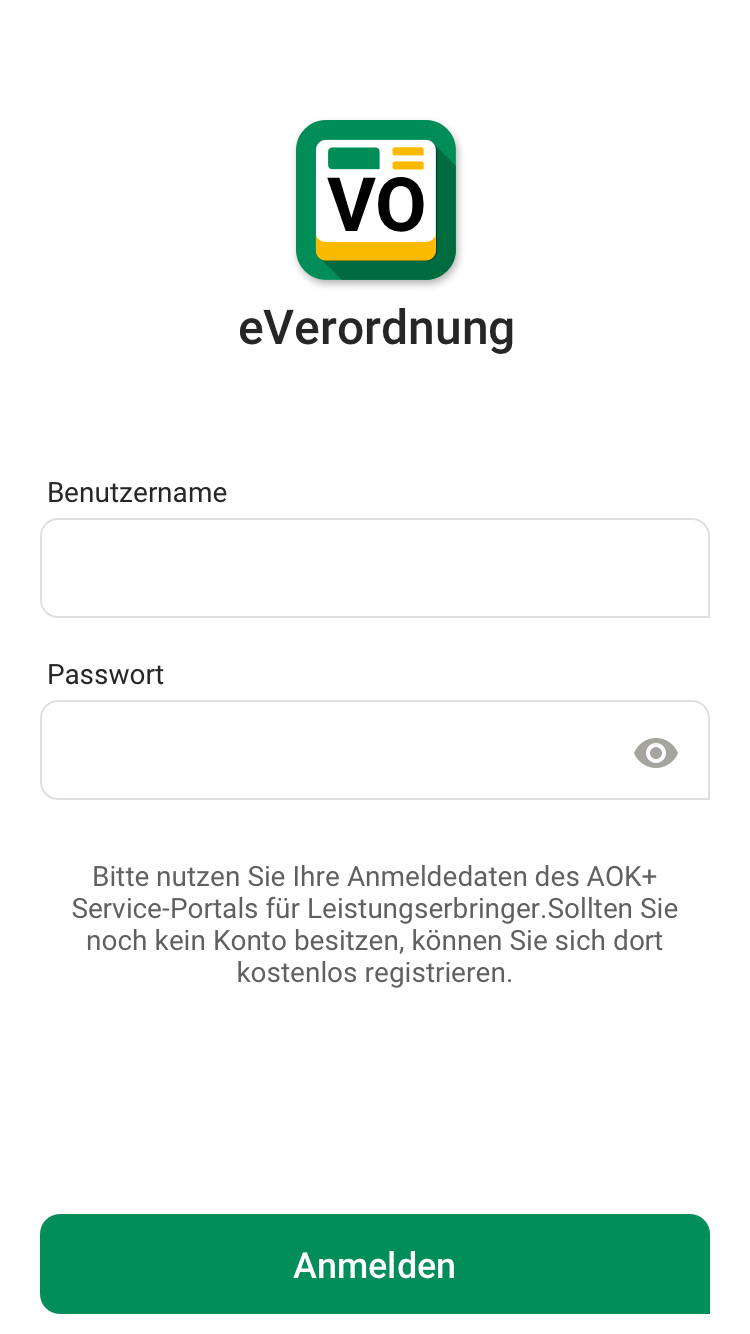Screen dimensions: 750x1334
Task: Toggle password visibility with the eye symbol
Action: (x=656, y=753)
